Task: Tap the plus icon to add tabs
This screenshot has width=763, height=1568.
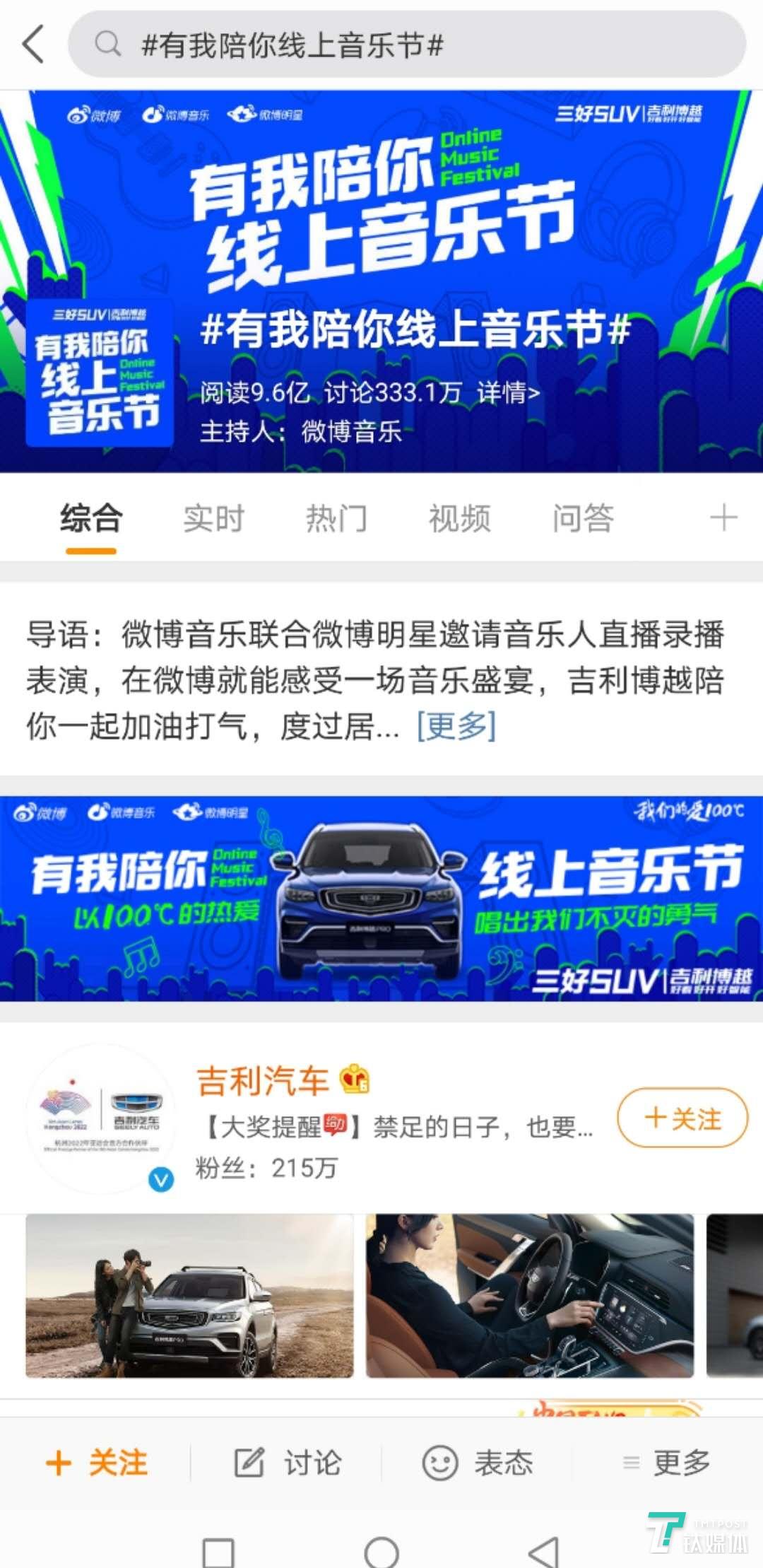Action: [x=723, y=518]
